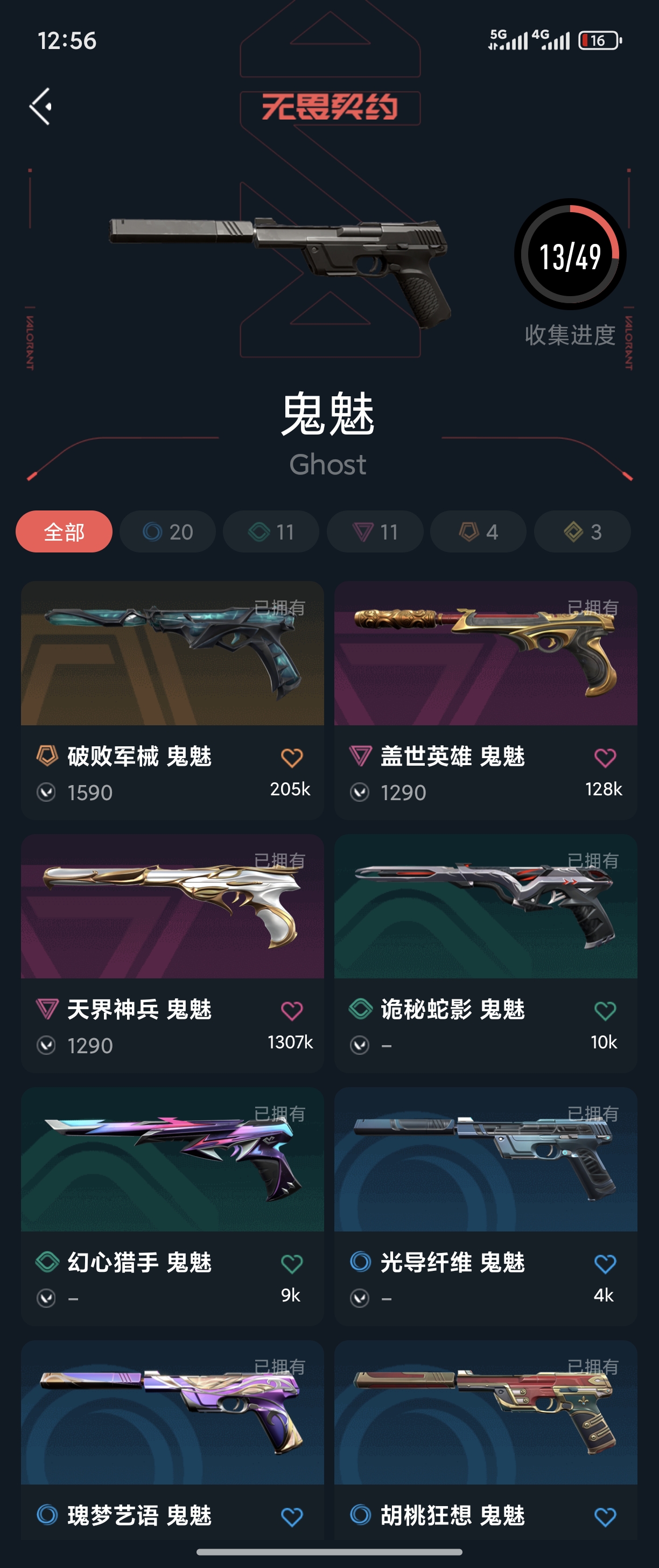Viewport: 659px width, 1568px height.
Task: Open the 光导纤维 鬼魅 skin card
Action: point(486,1159)
